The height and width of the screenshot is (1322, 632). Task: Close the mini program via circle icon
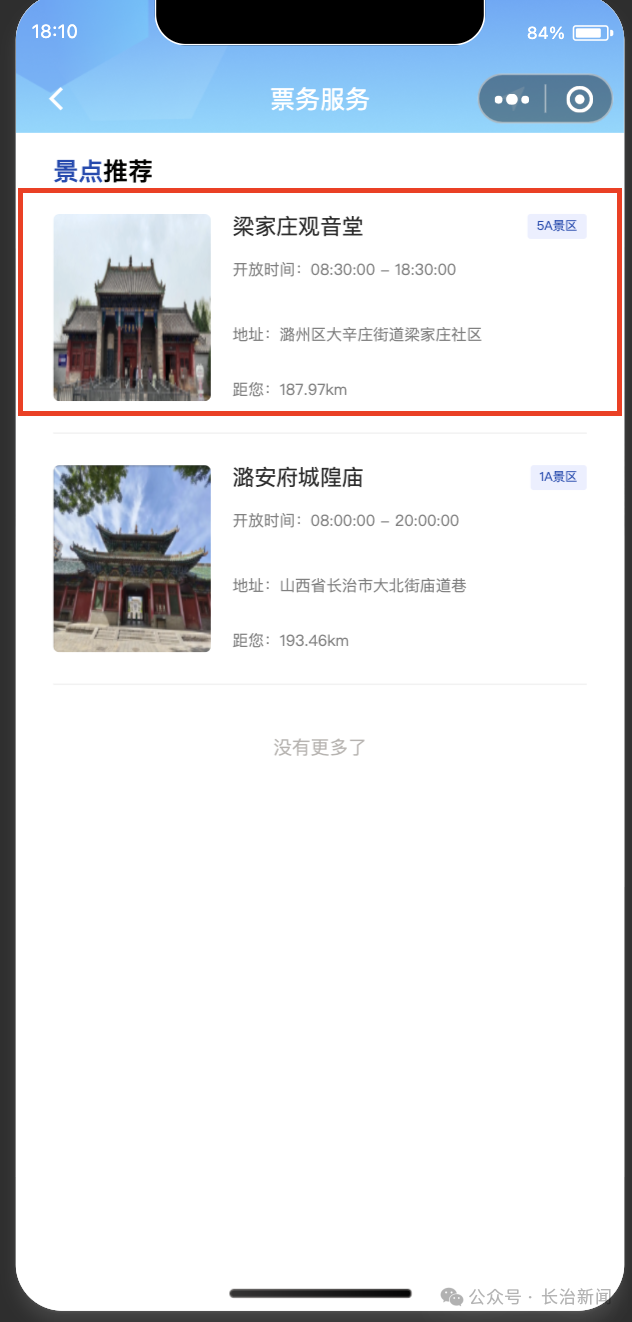[x=580, y=99]
